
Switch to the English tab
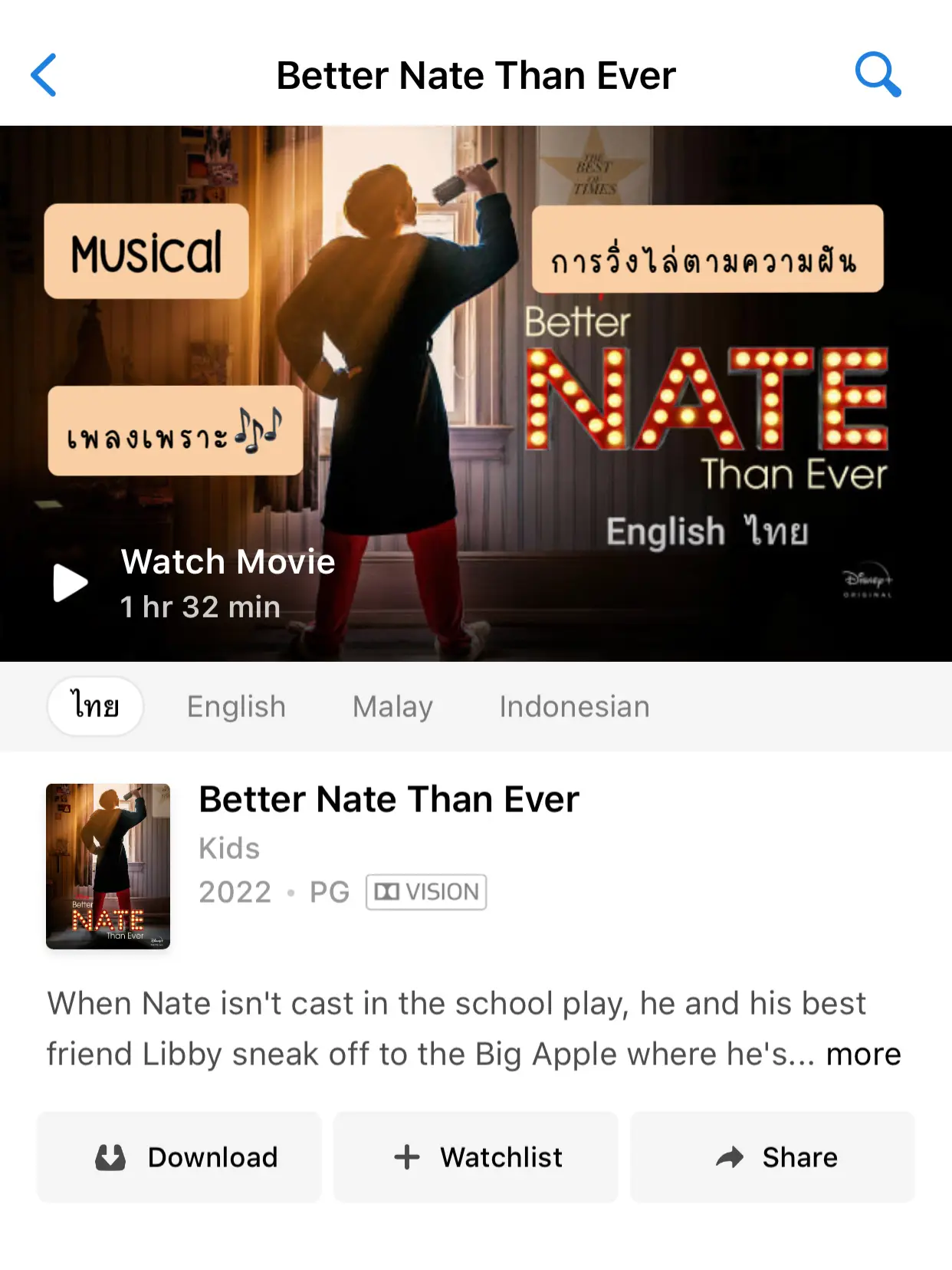pos(236,706)
